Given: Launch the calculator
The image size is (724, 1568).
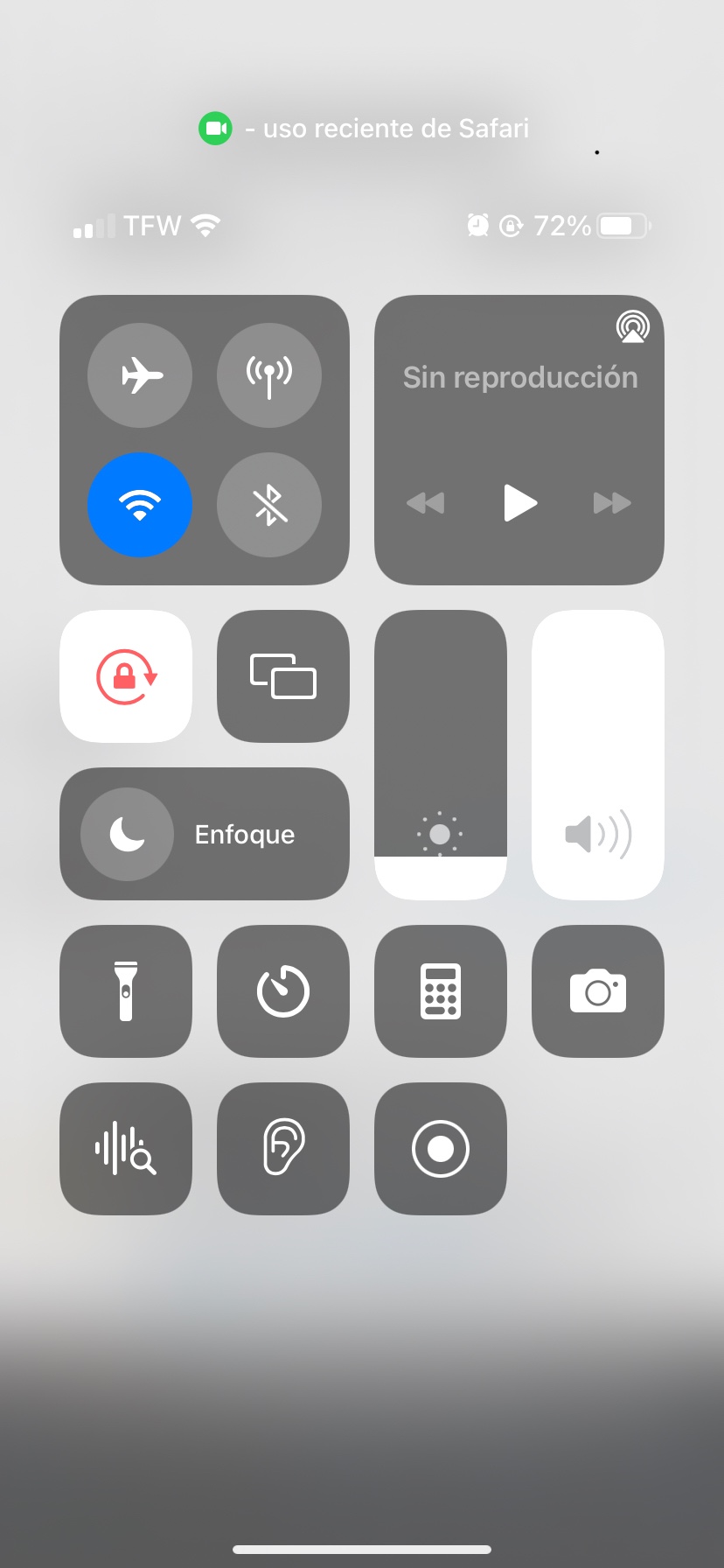Looking at the screenshot, I should point(441,991).
